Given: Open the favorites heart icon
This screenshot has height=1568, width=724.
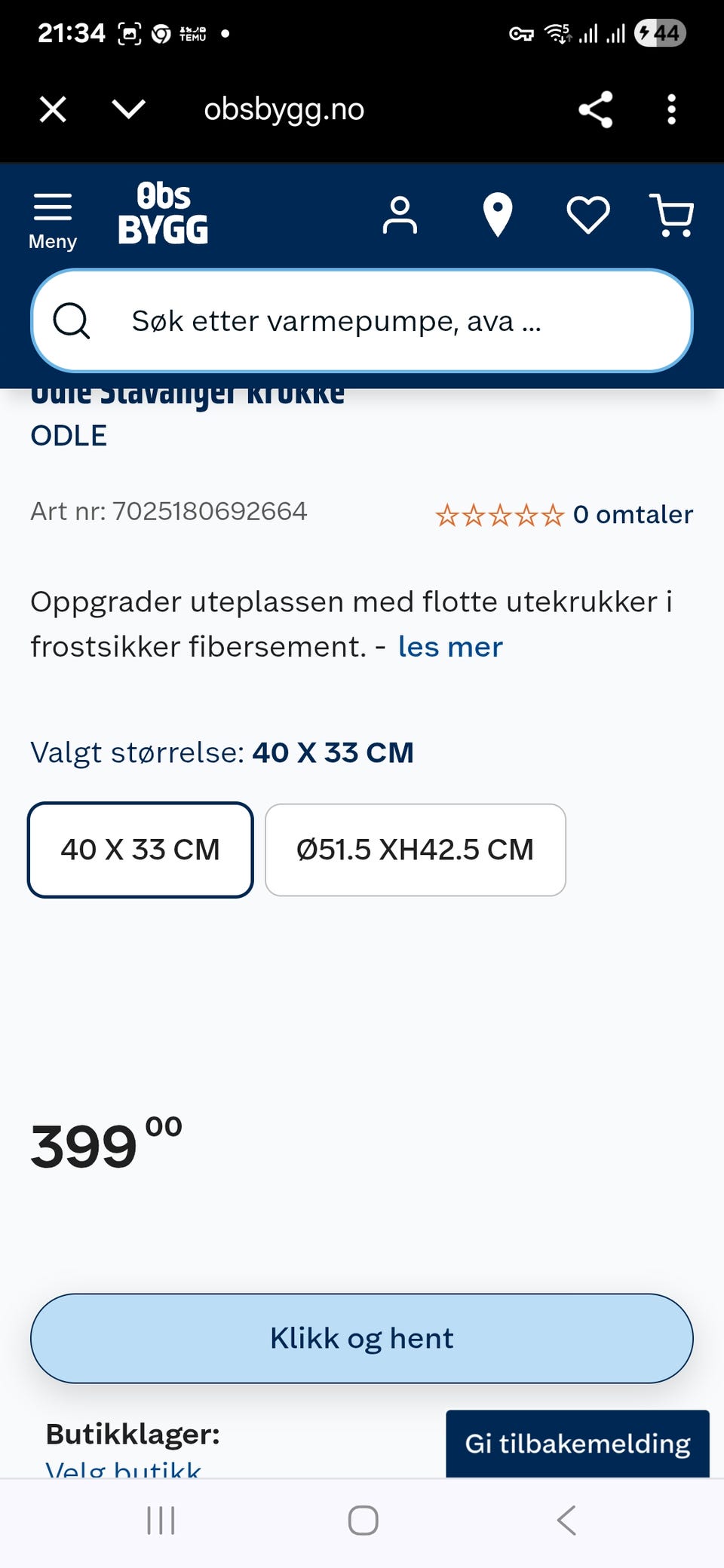Looking at the screenshot, I should tap(587, 216).
